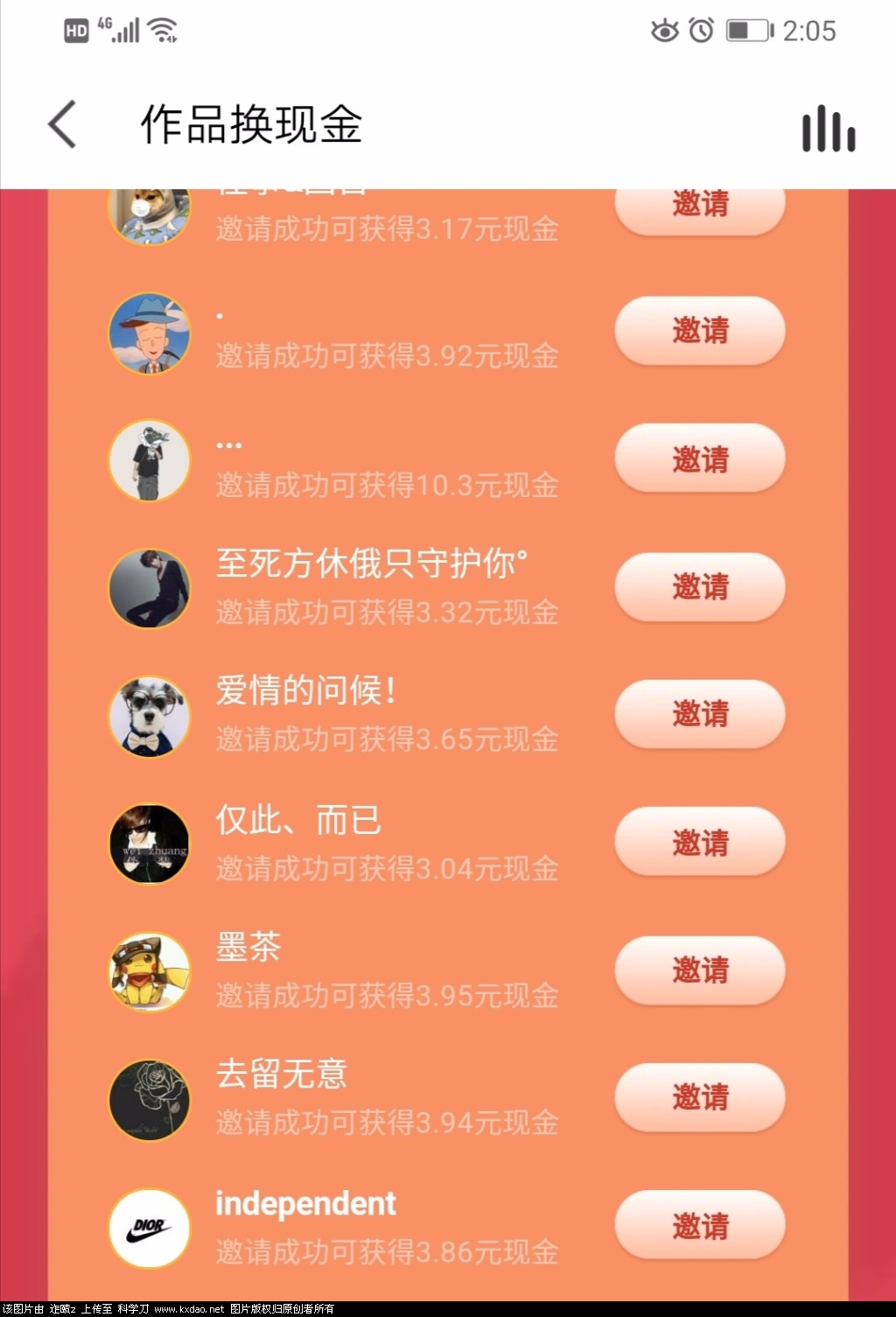
Task: Invite 爱情的问候! for cash
Action: coord(700,714)
